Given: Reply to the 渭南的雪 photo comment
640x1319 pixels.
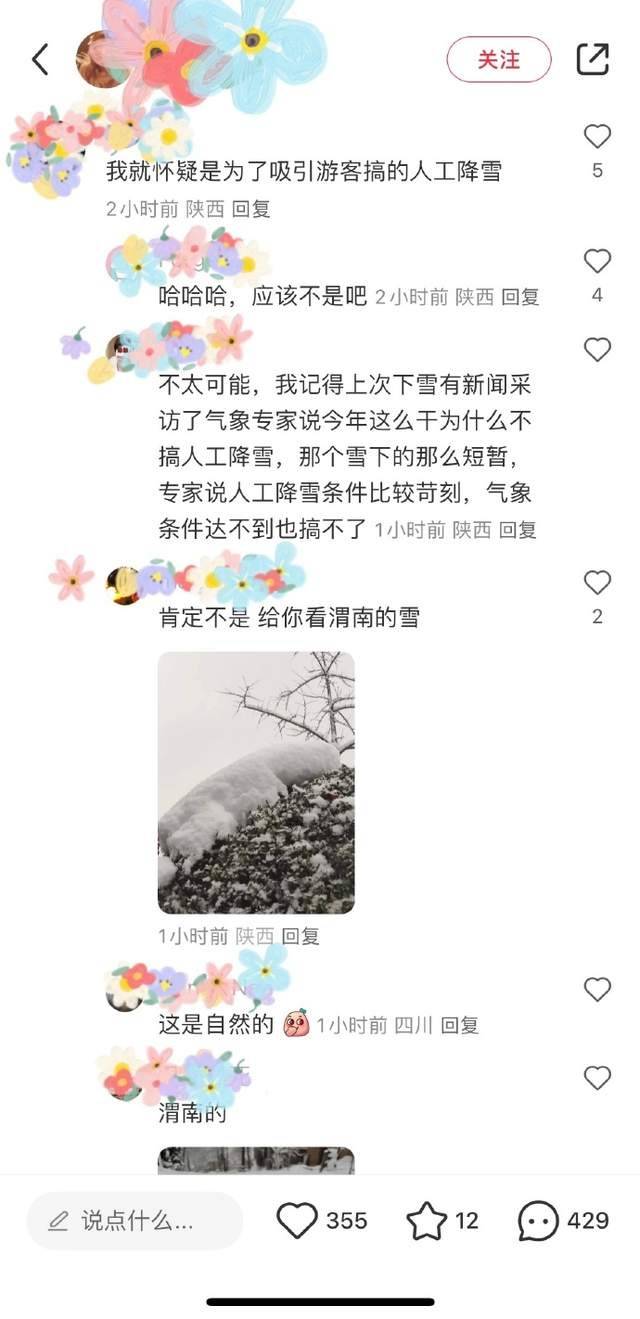Looking at the screenshot, I should (300, 937).
